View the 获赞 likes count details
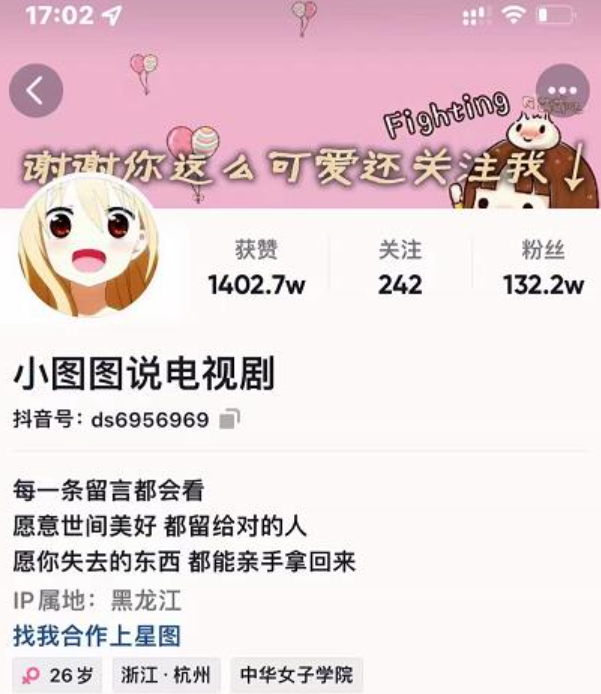This screenshot has height=694, width=601. (257, 268)
